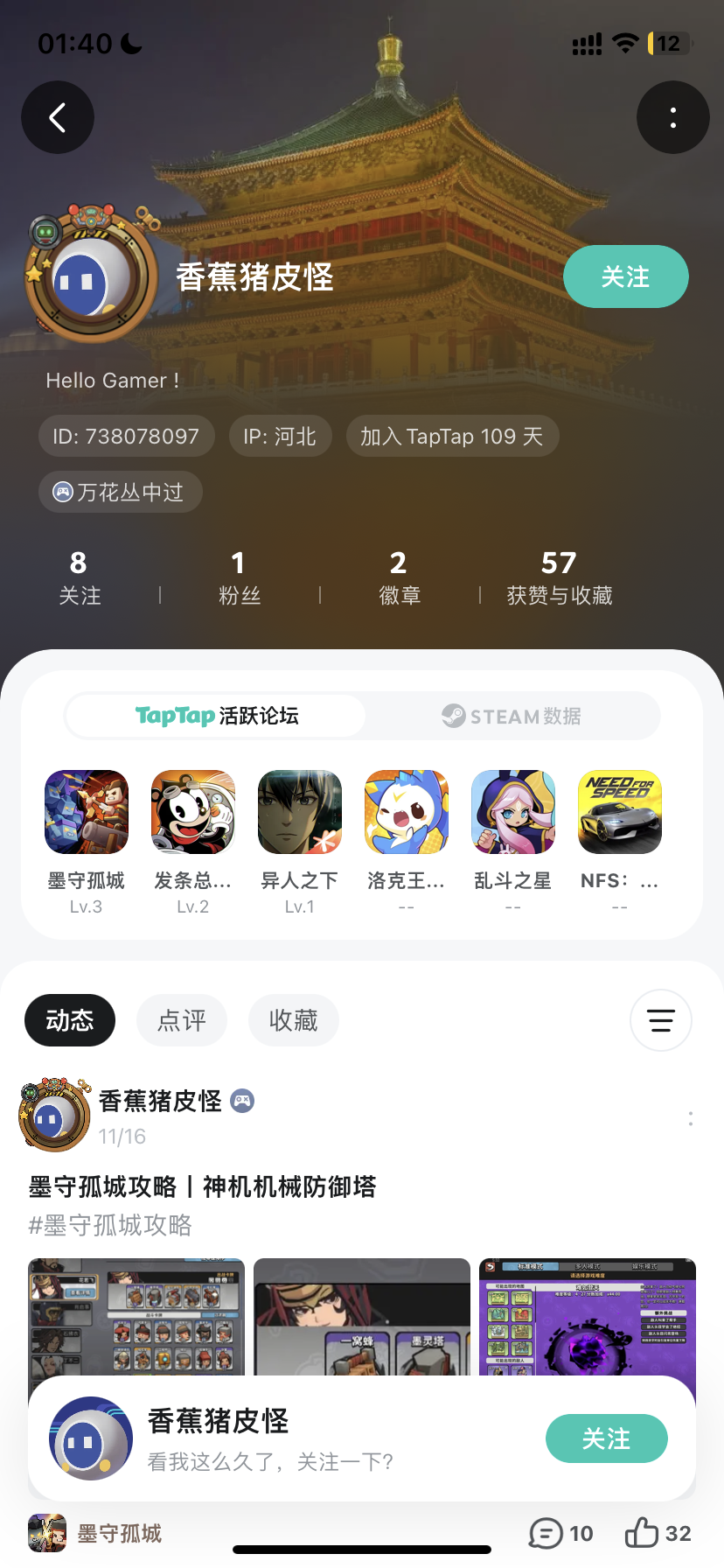This screenshot has height=1568, width=724.
Task: Open the 异人之下 forum
Action: click(300, 812)
